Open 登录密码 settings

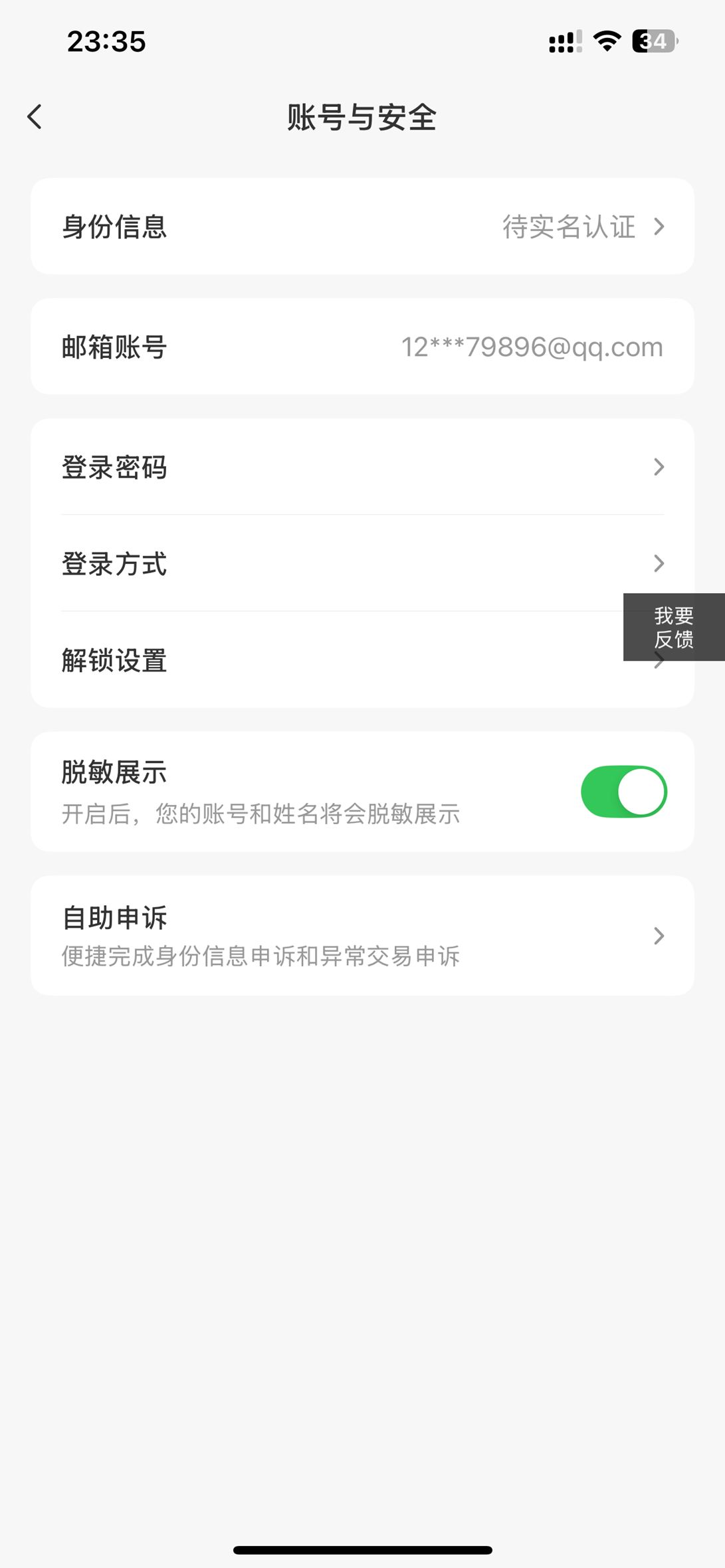pyautogui.click(x=362, y=467)
